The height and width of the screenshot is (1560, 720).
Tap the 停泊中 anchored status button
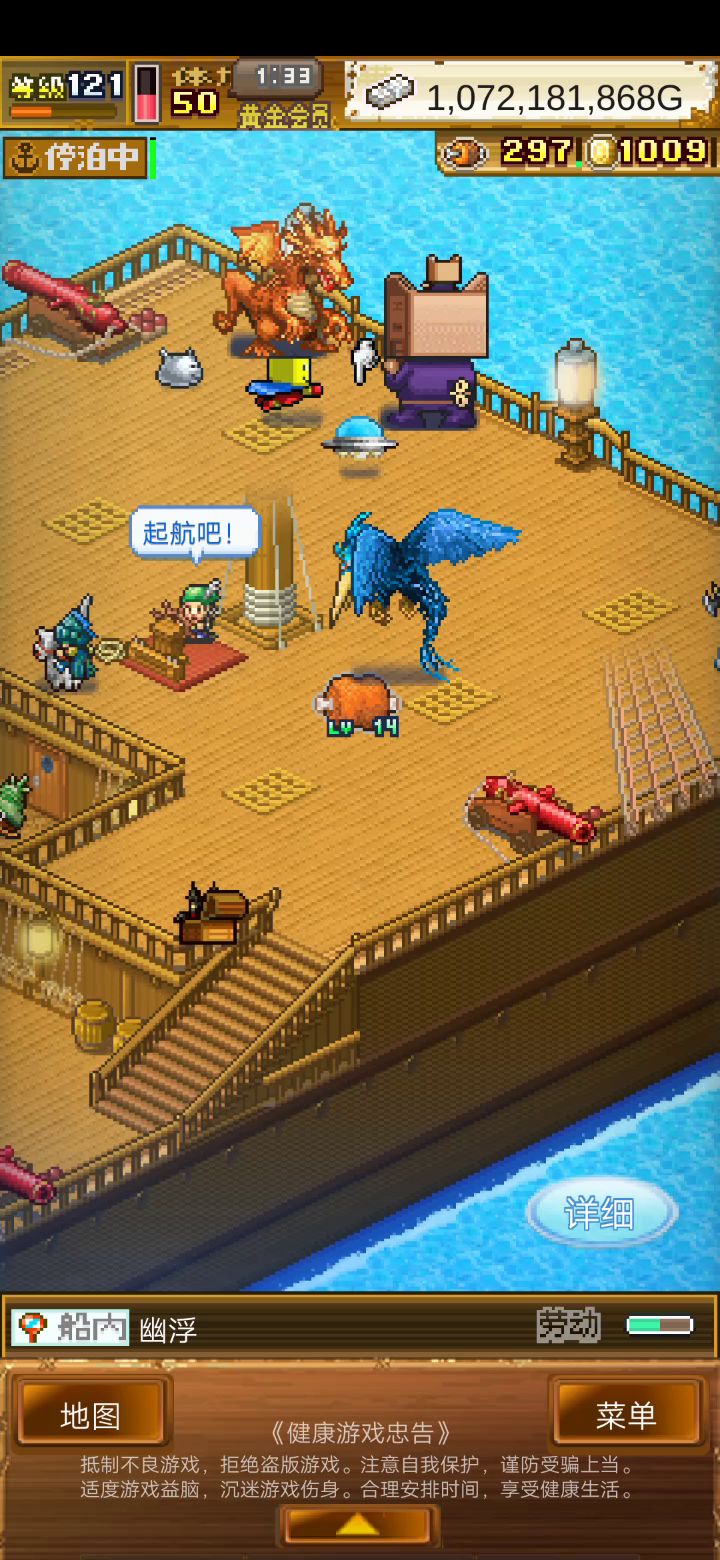coord(76,158)
